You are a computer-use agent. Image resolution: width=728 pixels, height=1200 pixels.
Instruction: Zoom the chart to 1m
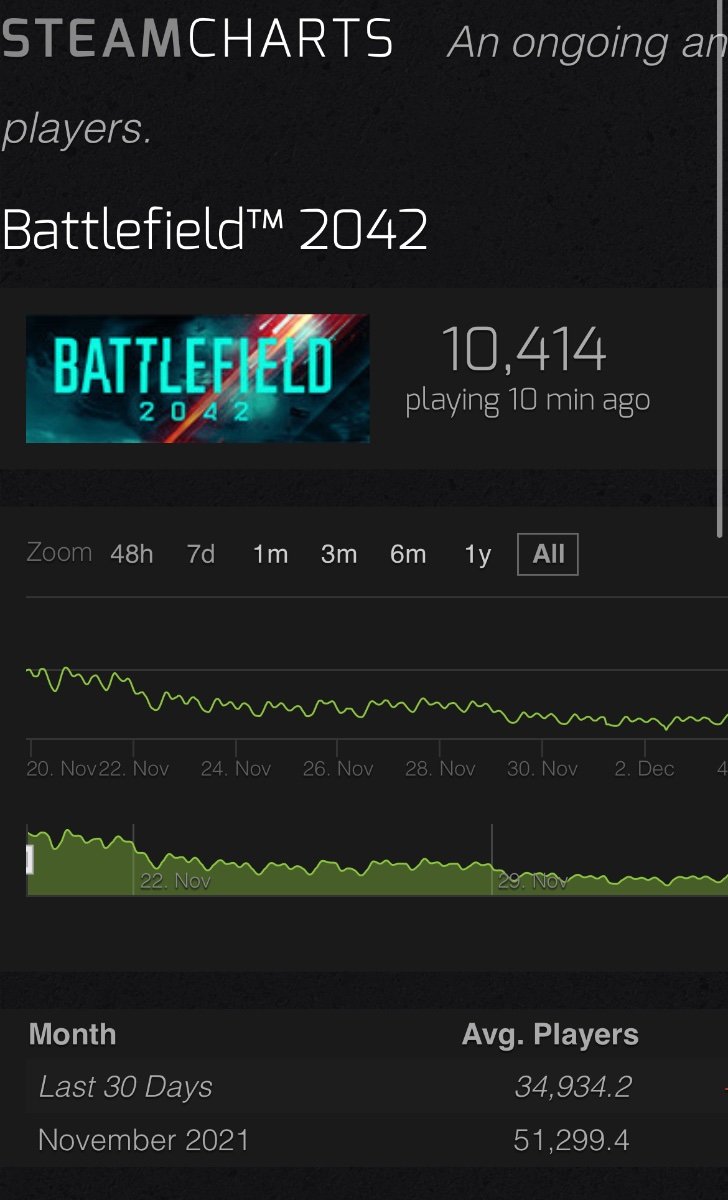[270, 554]
